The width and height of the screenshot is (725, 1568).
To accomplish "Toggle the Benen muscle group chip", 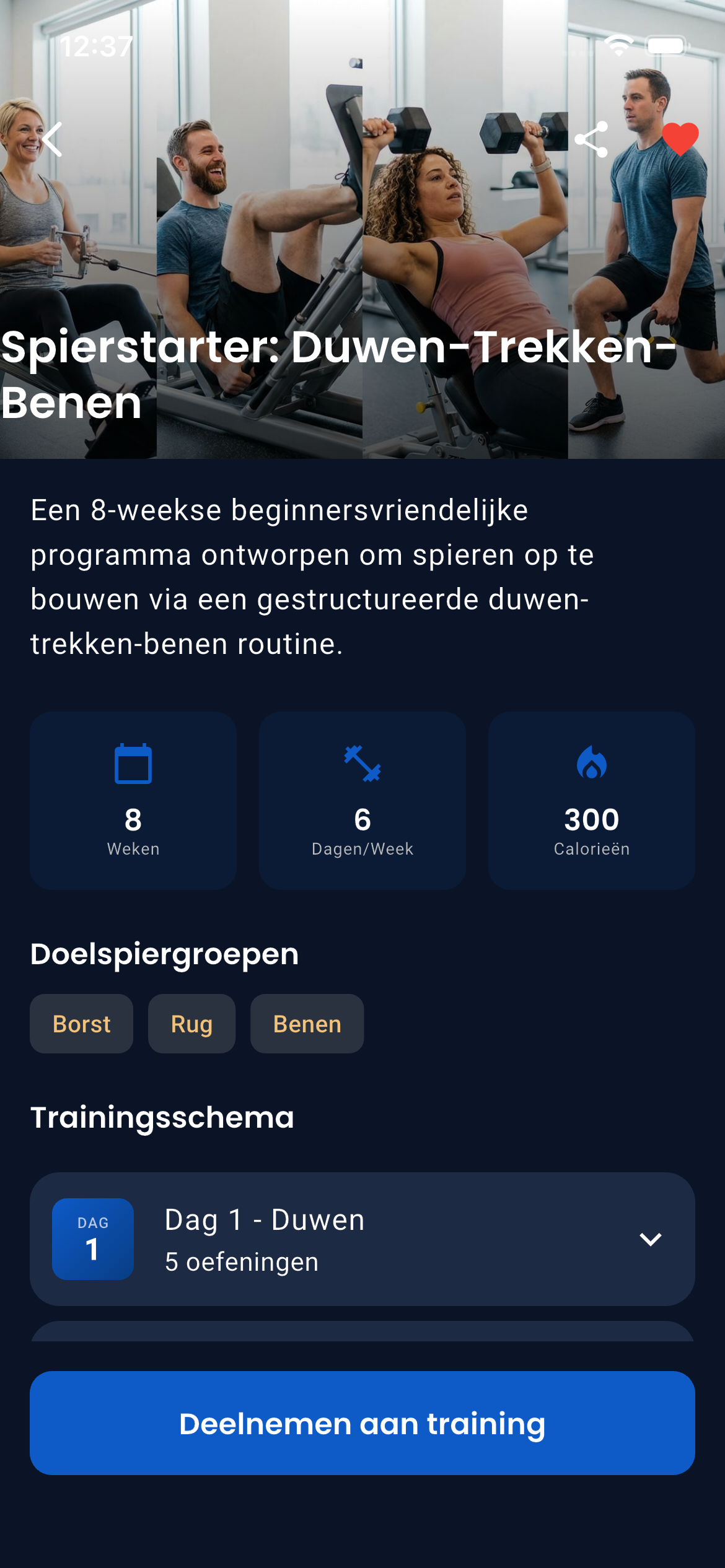I will pos(306,1024).
